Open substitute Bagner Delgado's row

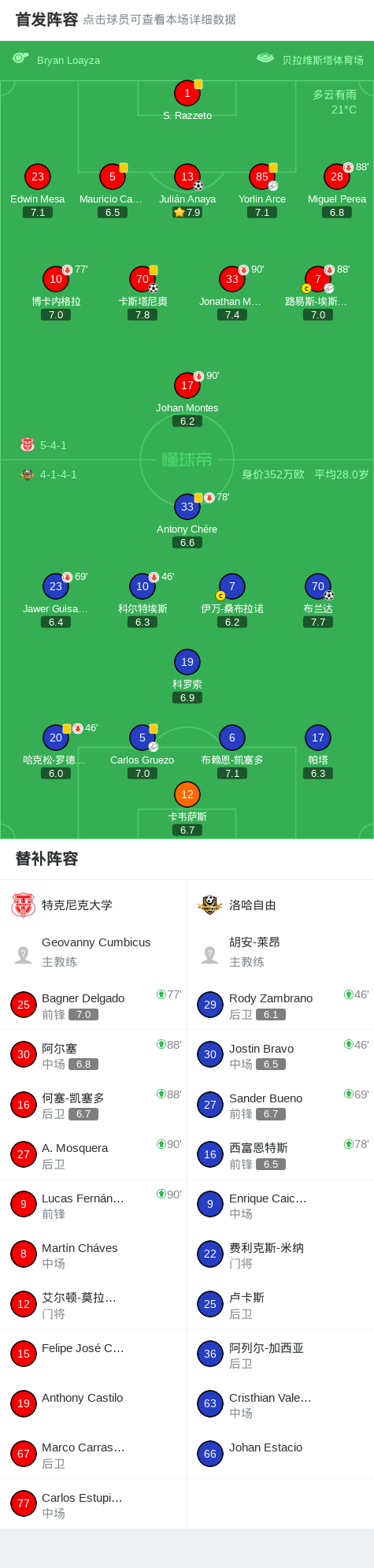[94, 1005]
